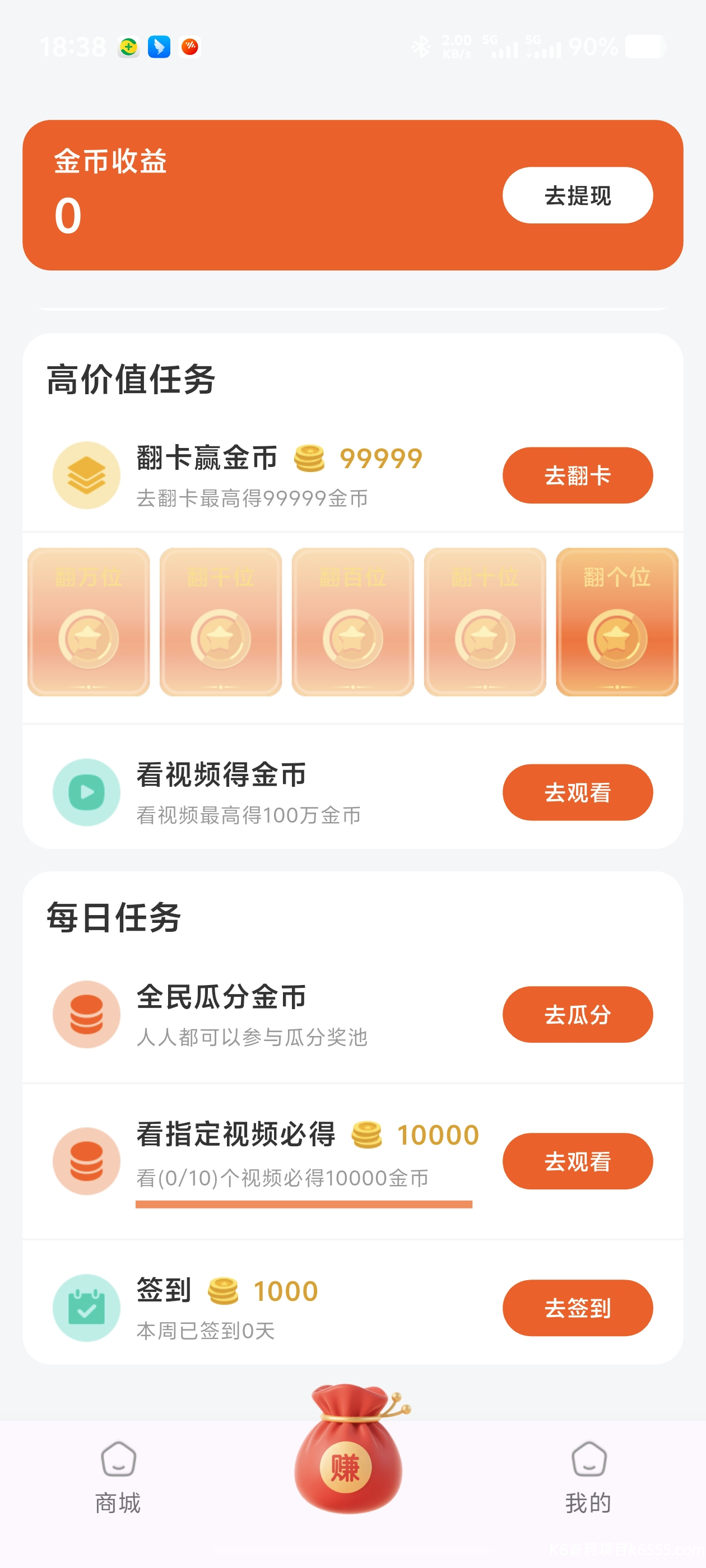Click the coin icon before the 10000 reward
The width and height of the screenshot is (706, 1568).
pos(366,1134)
